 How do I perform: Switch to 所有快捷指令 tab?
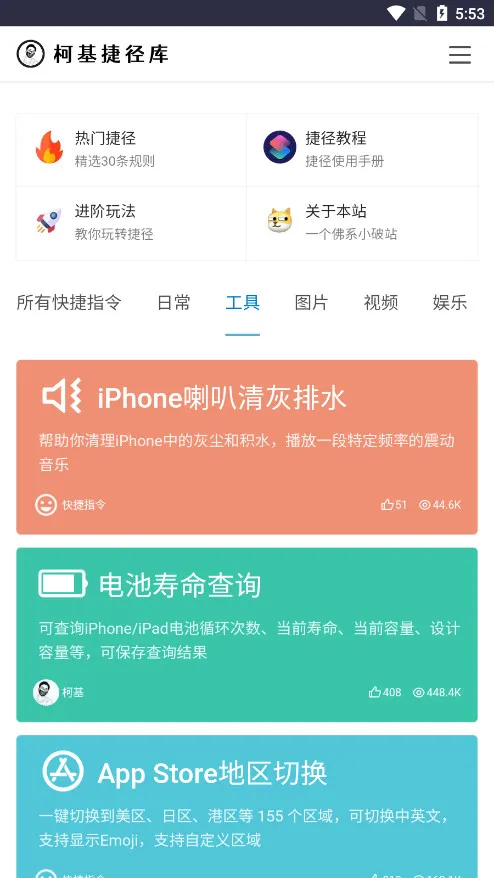coord(69,302)
